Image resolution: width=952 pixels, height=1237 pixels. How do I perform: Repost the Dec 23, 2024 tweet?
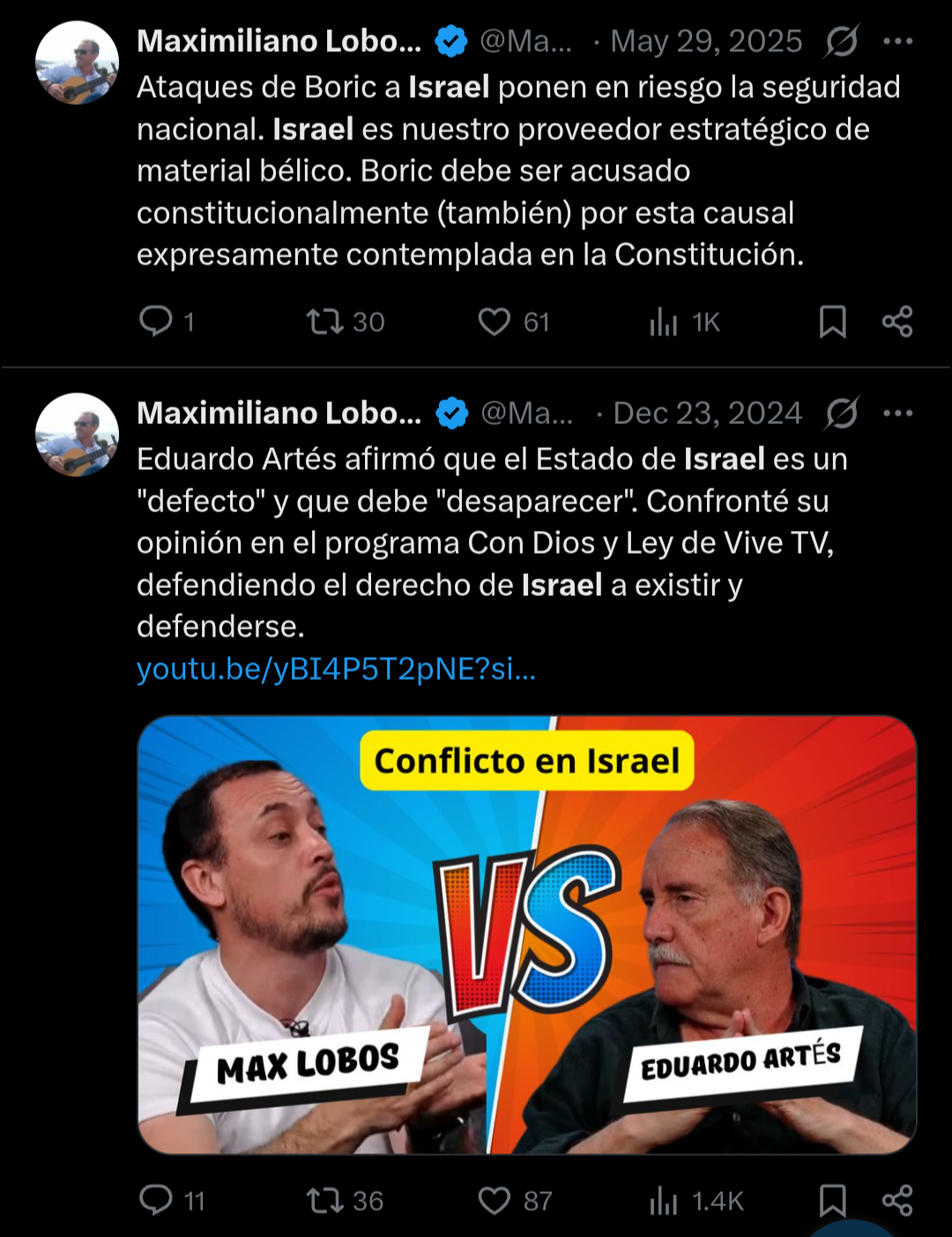324,1200
